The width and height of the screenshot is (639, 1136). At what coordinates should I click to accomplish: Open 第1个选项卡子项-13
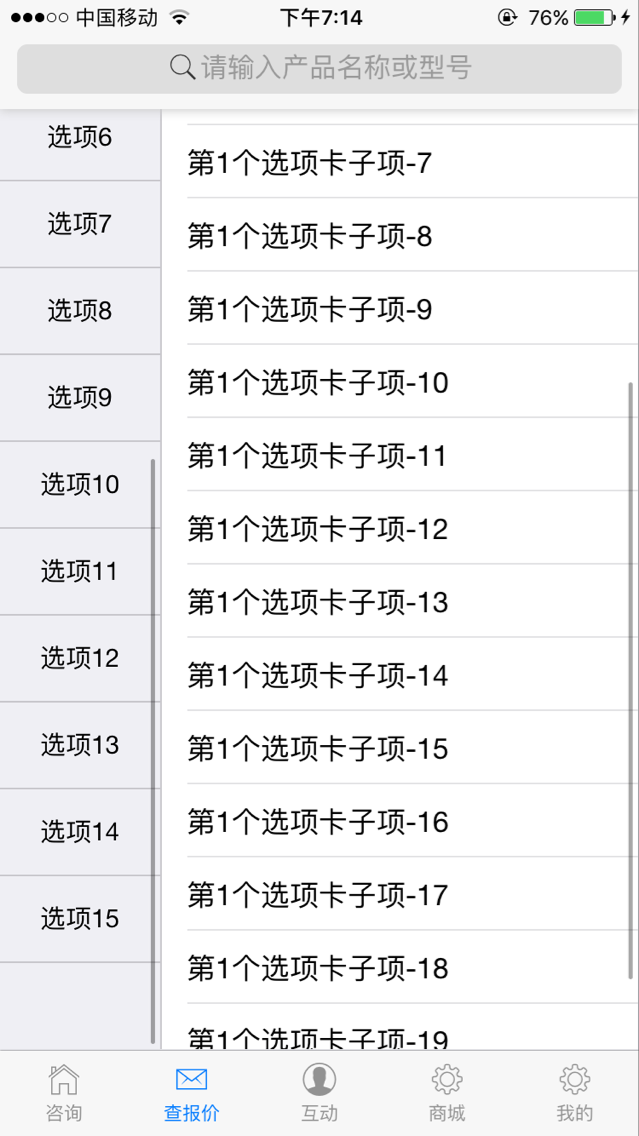[x=400, y=601]
